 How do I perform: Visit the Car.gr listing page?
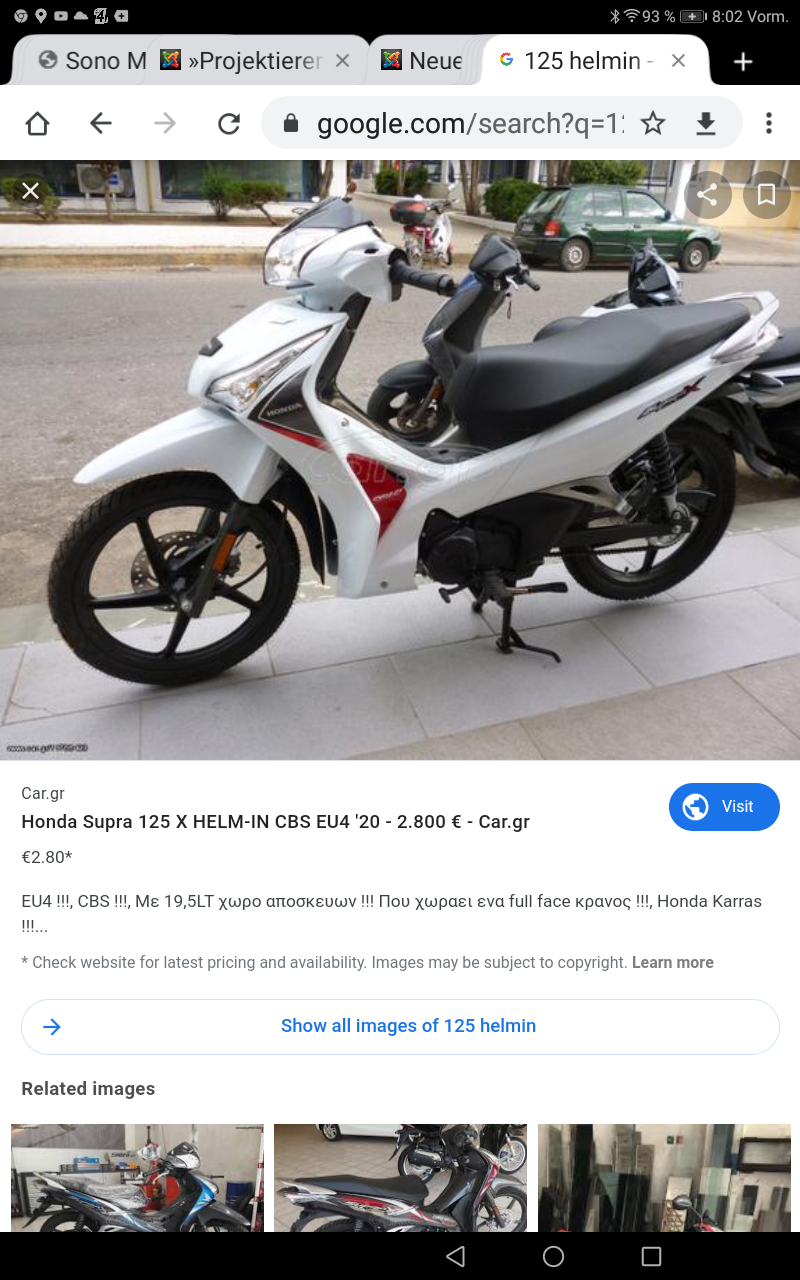723,806
